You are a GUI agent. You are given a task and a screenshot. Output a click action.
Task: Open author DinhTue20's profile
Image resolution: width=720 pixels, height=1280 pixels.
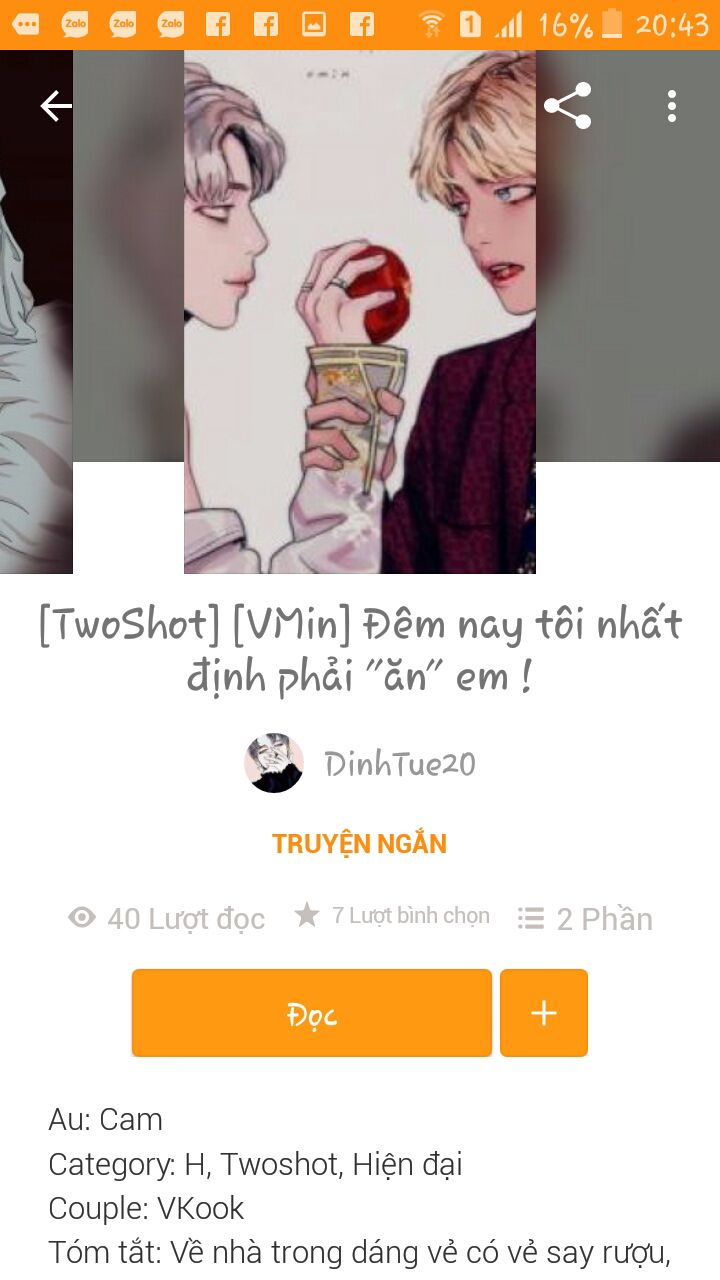pyautogui.click(x=360, y=764)
